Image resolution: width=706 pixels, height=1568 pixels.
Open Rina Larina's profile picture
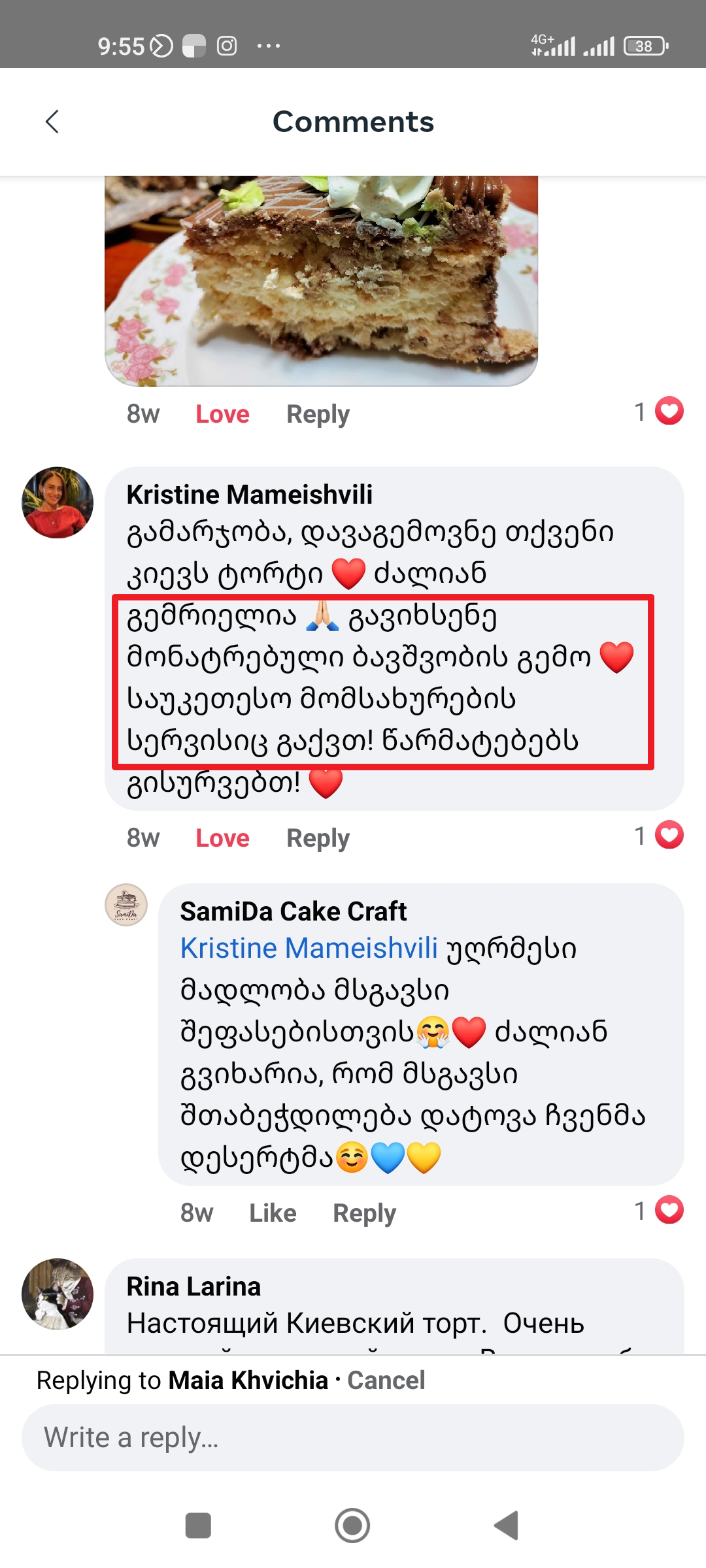58,1294
